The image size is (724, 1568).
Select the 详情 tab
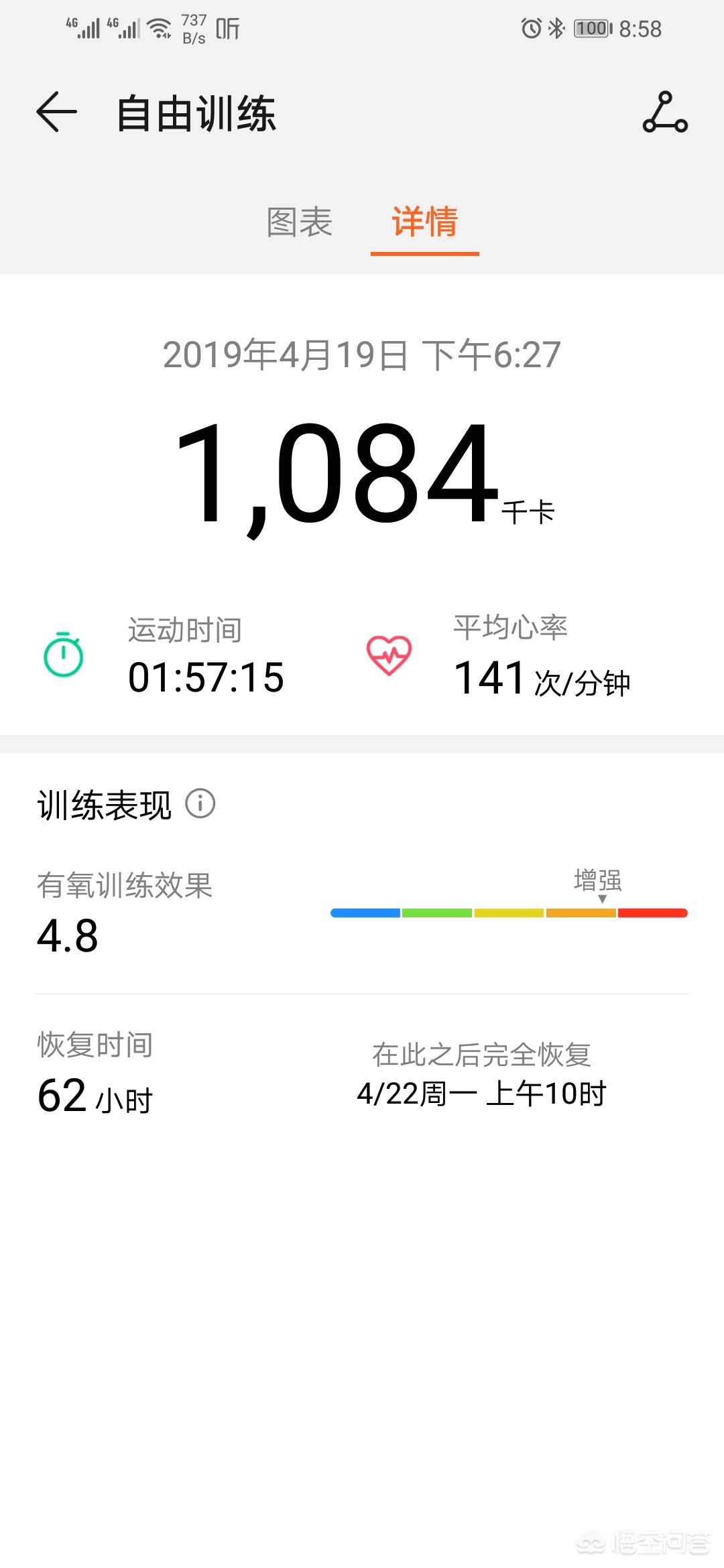[x=424, y=222]
